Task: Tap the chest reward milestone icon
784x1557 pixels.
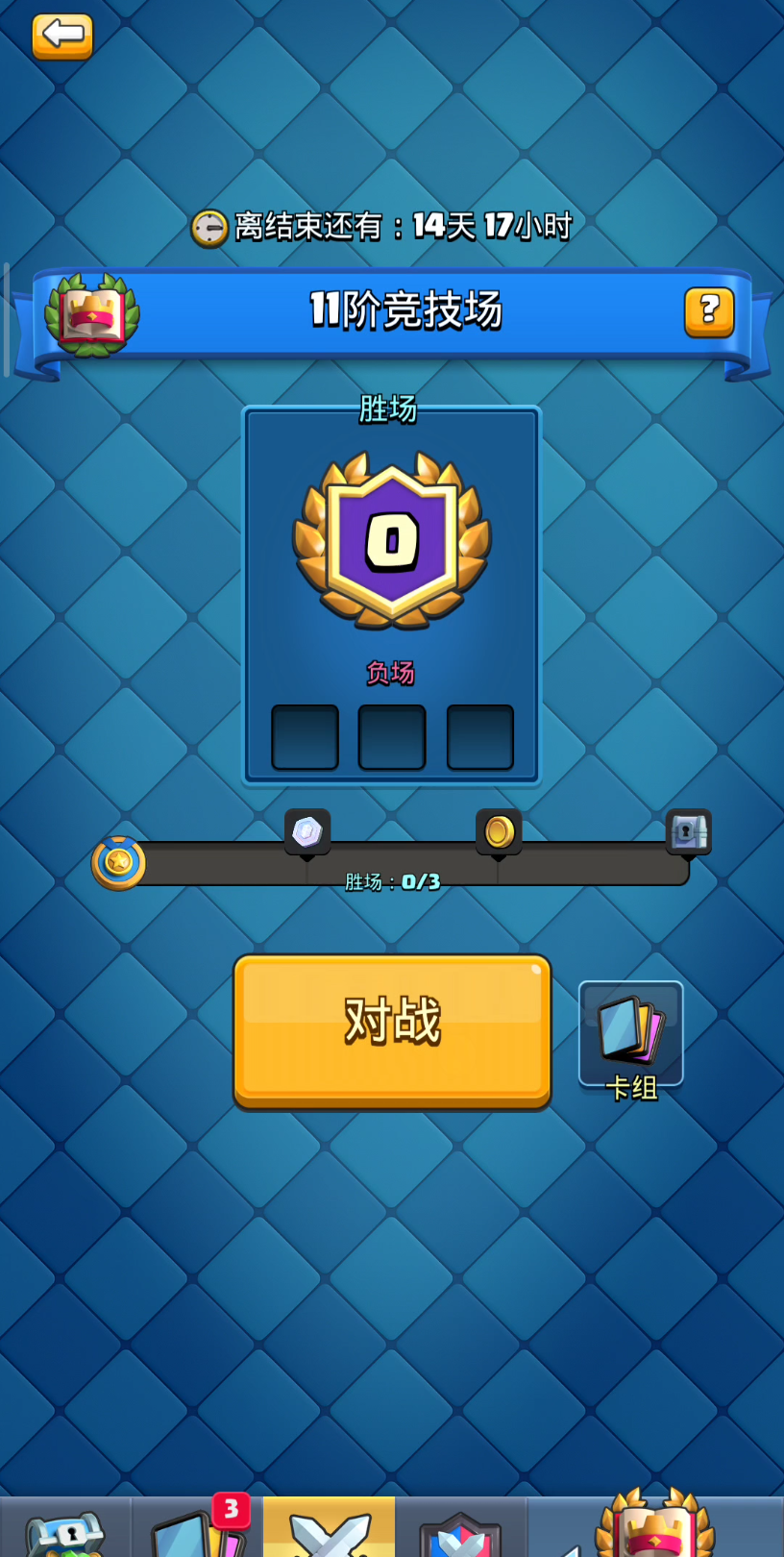Action: [688, 830]
